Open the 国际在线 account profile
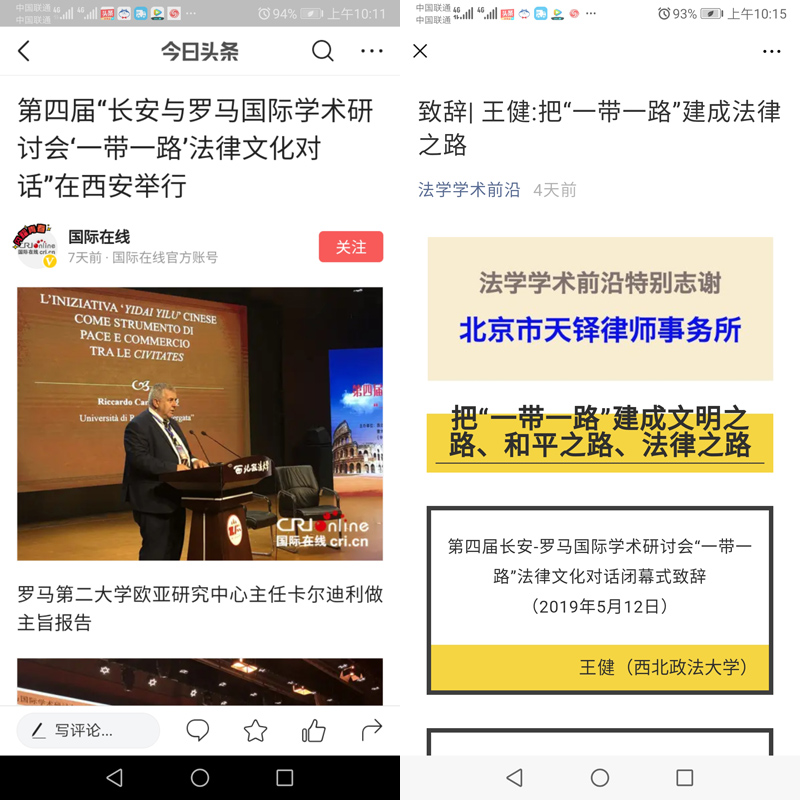This screenshot has height=800, width=800. pyautogui.click(x=99, y=238)
